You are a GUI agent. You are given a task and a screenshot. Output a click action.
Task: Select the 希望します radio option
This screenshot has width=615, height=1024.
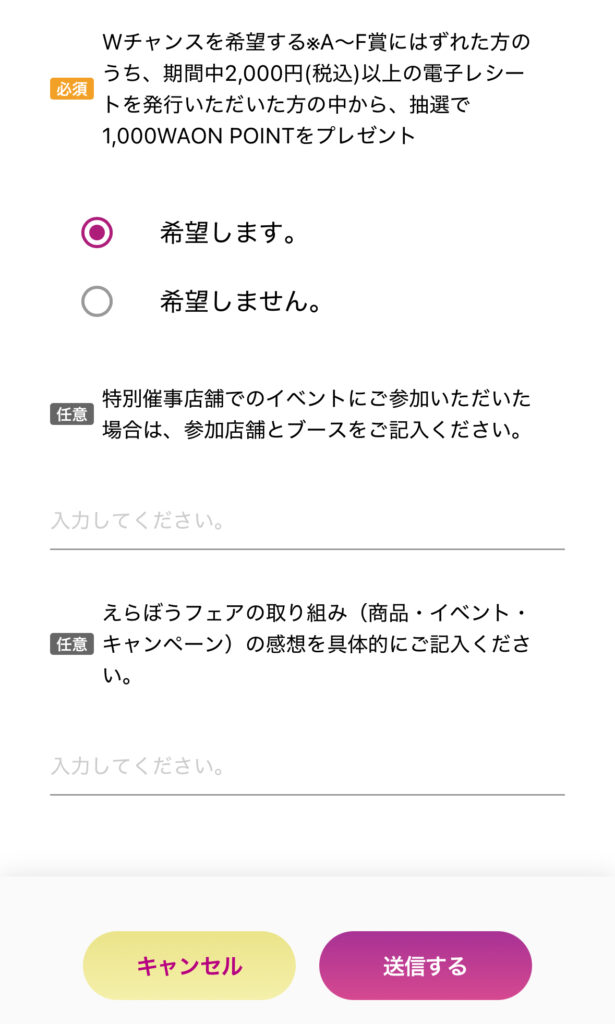[97, 232]
